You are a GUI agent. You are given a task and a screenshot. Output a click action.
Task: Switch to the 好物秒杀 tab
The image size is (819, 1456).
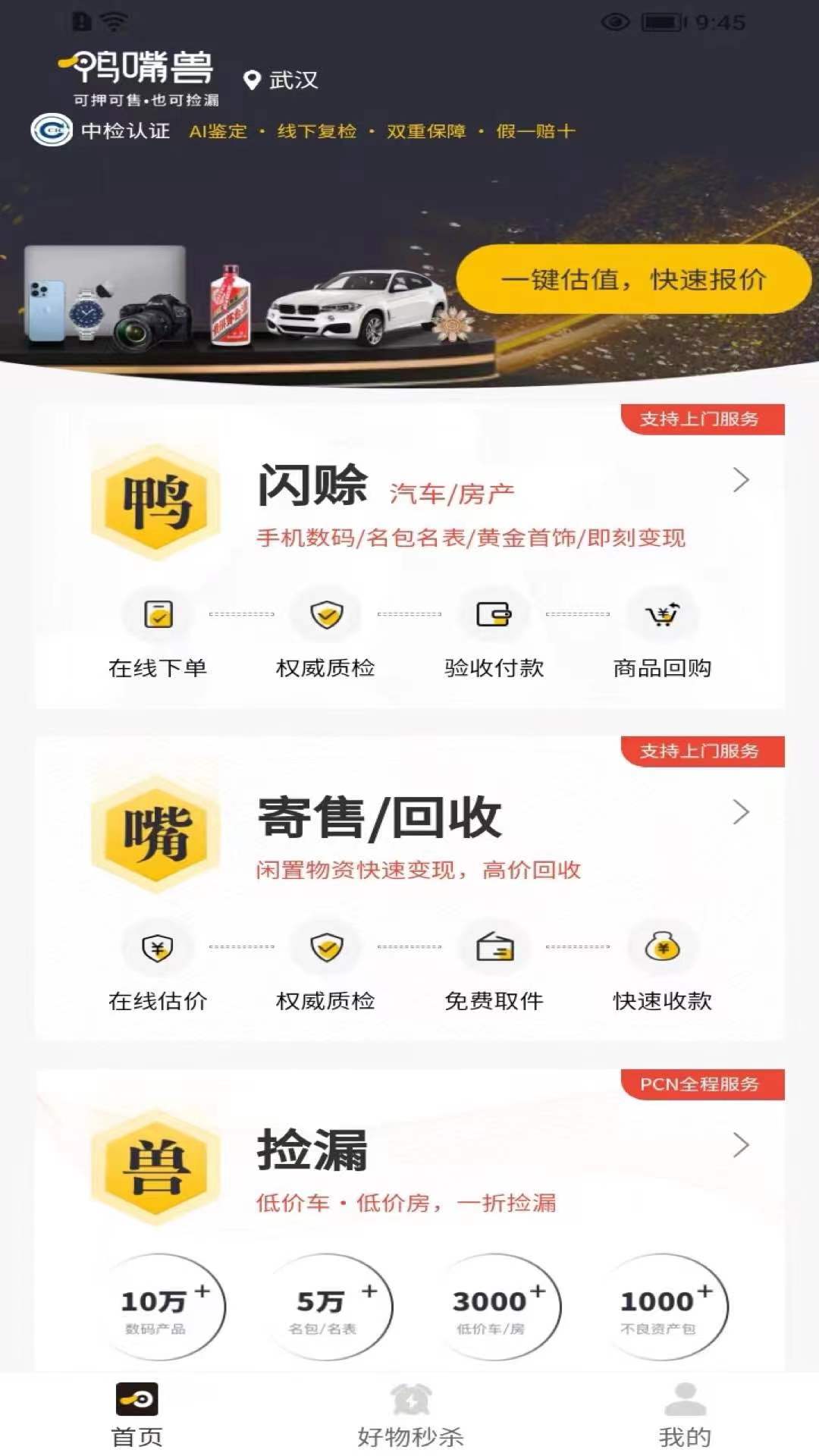pos(410,1415)
